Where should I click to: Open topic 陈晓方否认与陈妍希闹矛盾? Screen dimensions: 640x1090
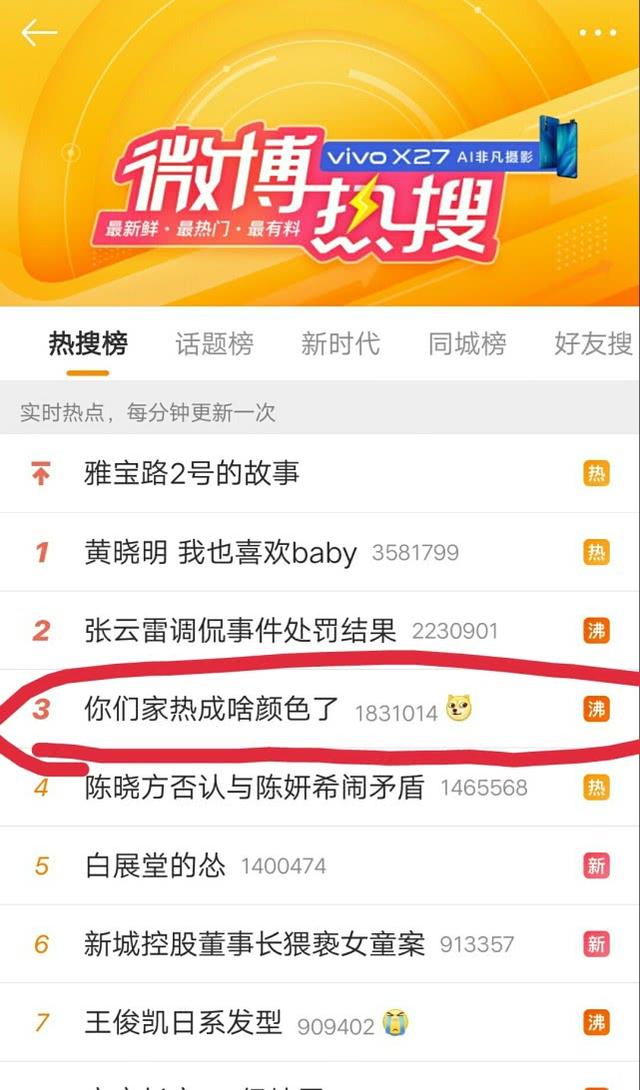pos(254,788)
